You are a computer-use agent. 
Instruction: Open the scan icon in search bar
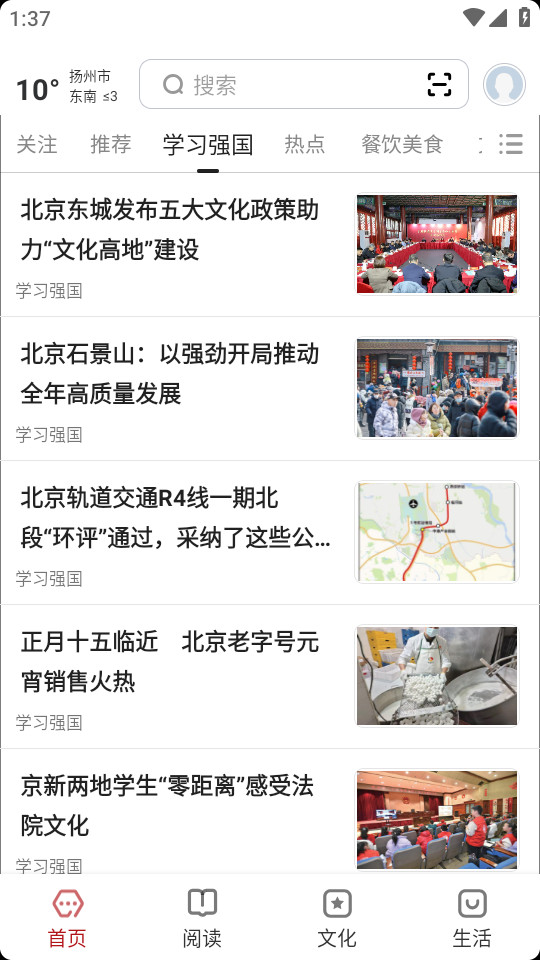pyautogui.click(x=439, y=84)
